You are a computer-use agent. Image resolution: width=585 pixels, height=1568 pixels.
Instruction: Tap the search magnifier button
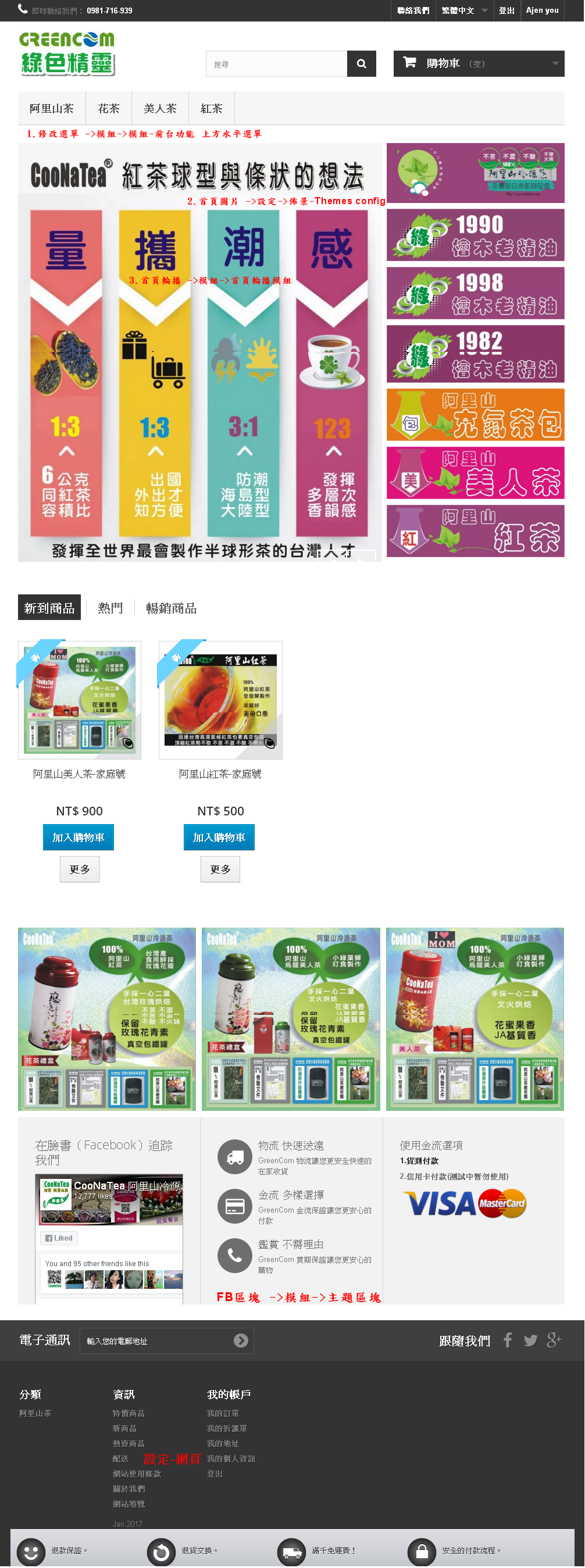361,63
